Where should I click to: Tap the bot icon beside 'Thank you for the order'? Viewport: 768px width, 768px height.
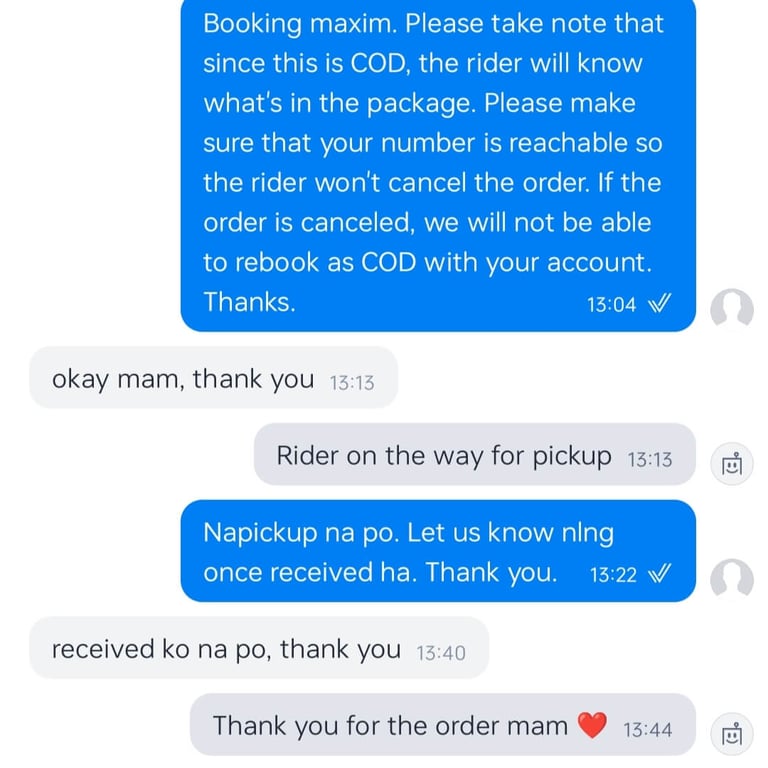tap(731, 733)
